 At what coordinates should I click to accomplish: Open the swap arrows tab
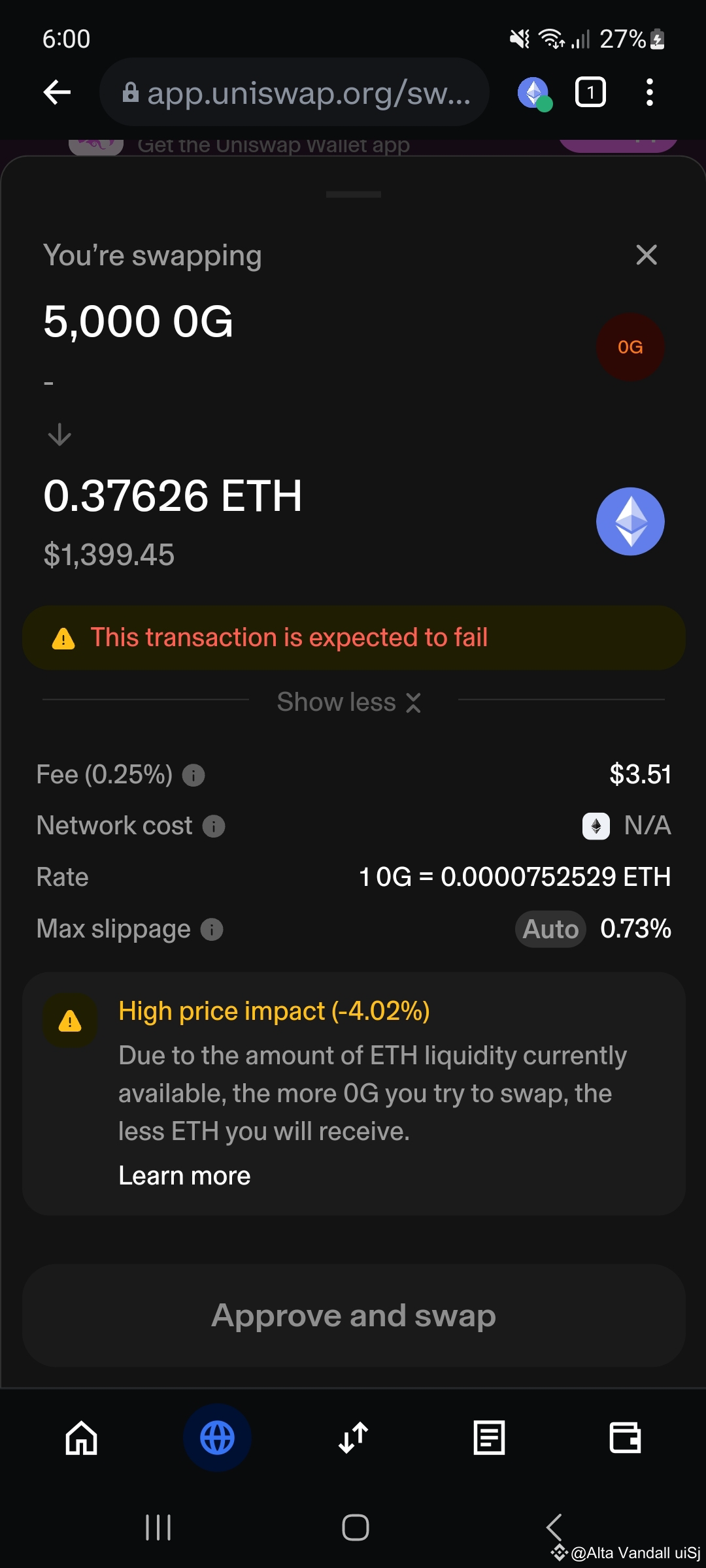click(x=354, y=1438)
